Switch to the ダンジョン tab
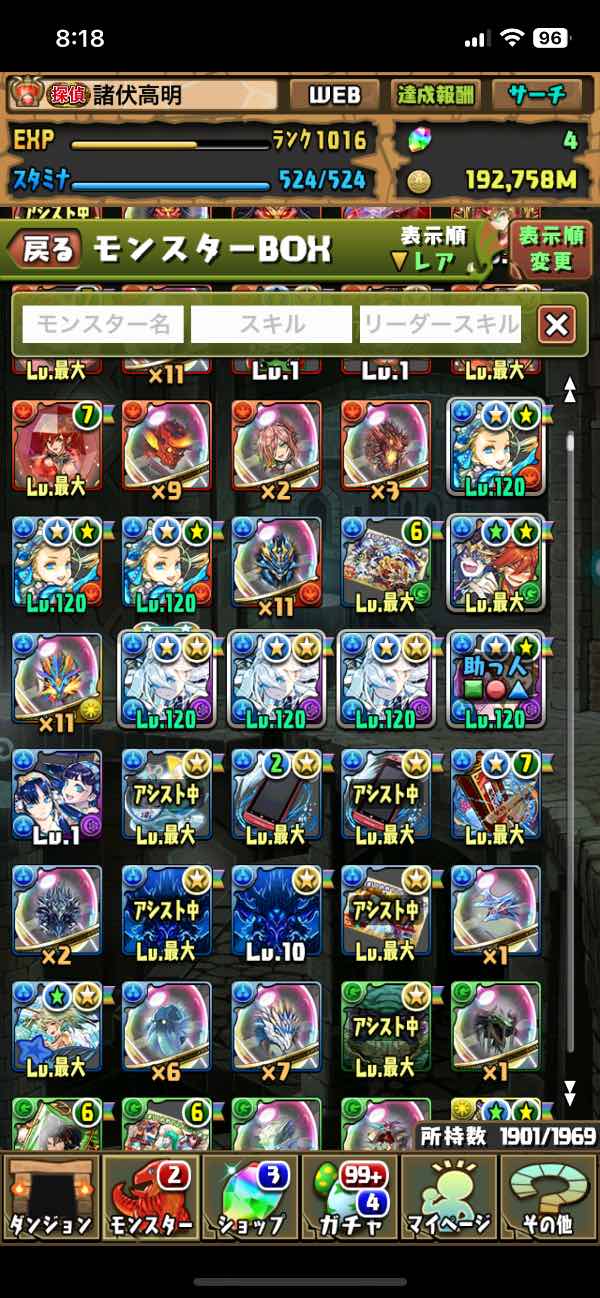 coord(50,1195)
